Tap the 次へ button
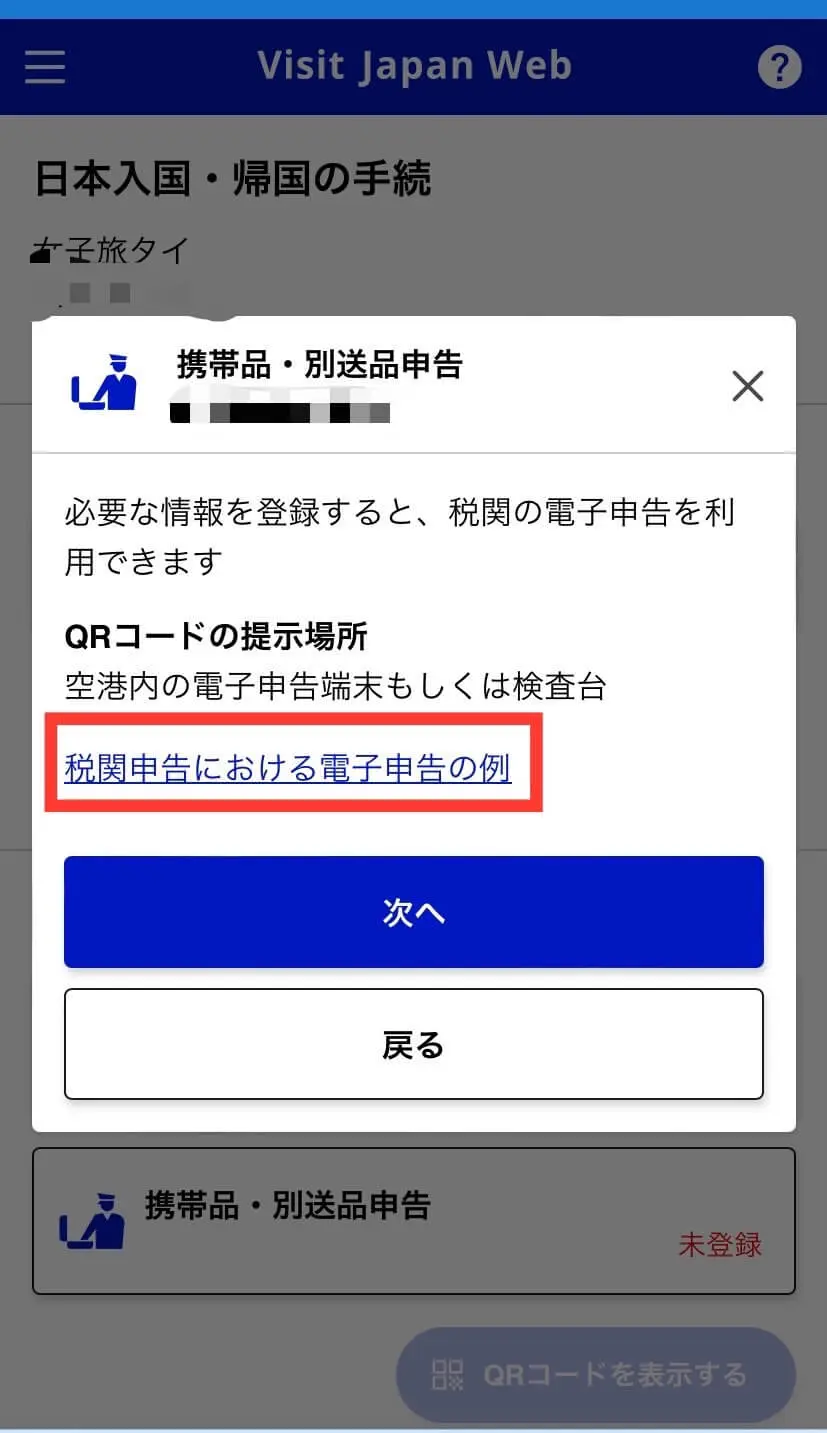827x1433 pixels. point(414,912)
